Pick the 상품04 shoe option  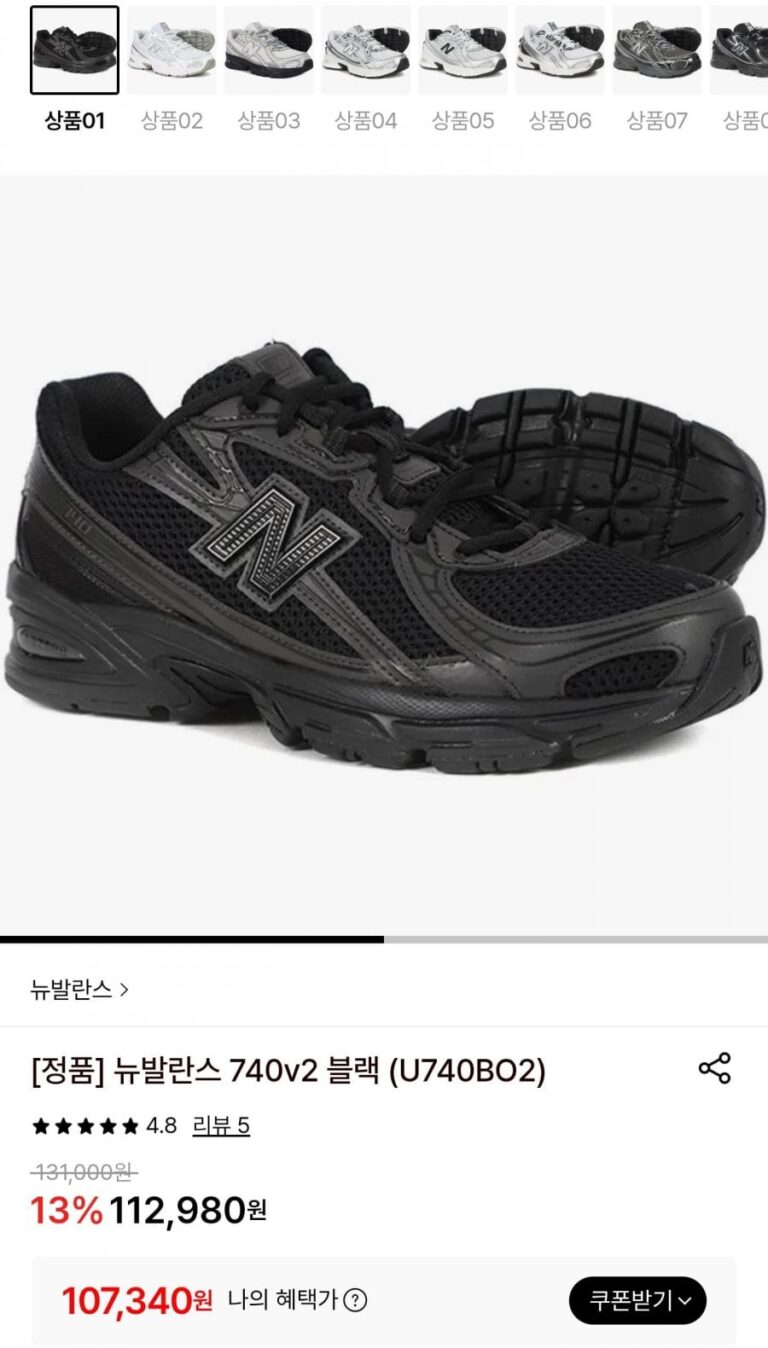pos(365,50)
